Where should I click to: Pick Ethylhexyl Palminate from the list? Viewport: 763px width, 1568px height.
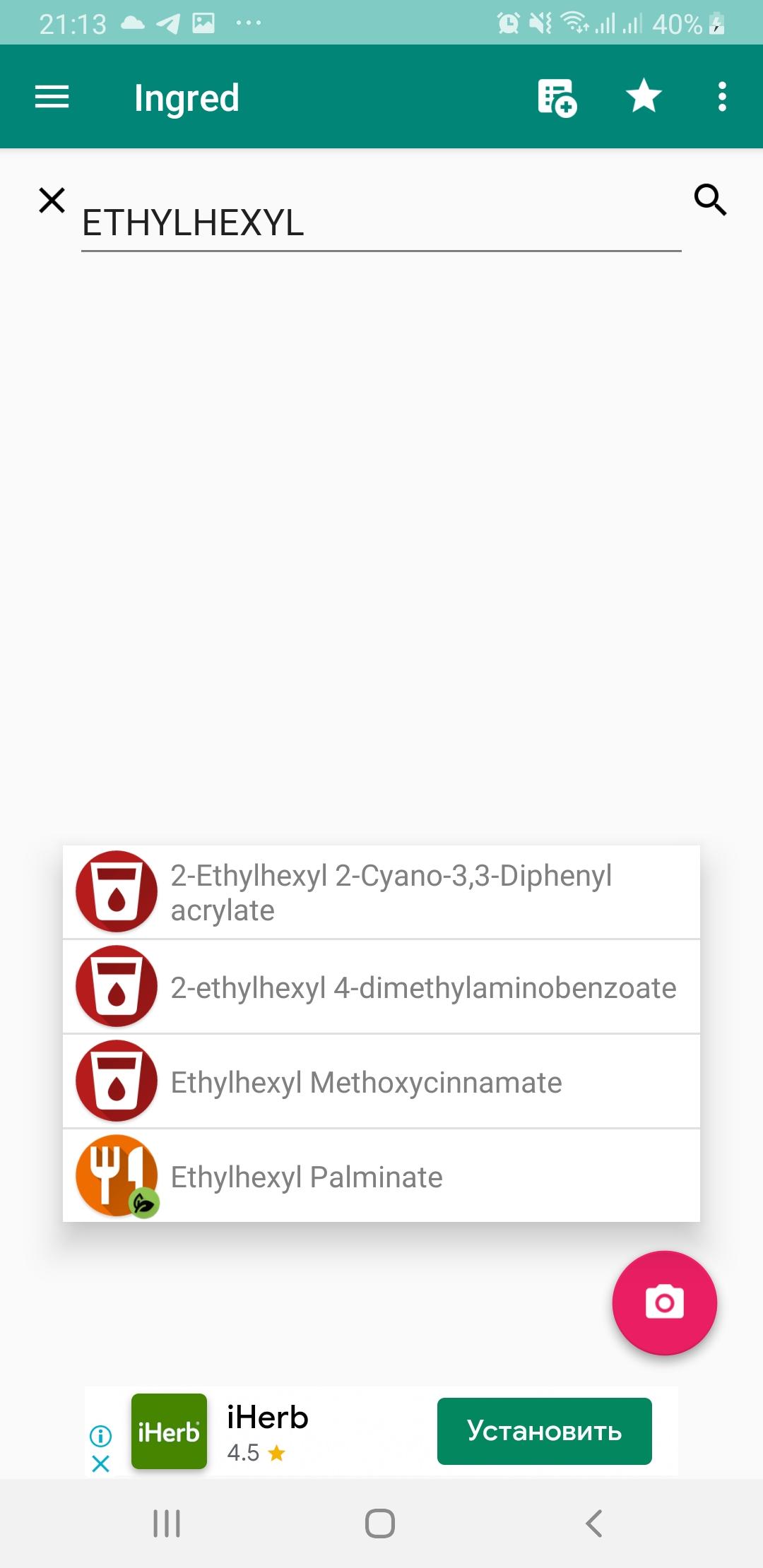coord(381,1176)
